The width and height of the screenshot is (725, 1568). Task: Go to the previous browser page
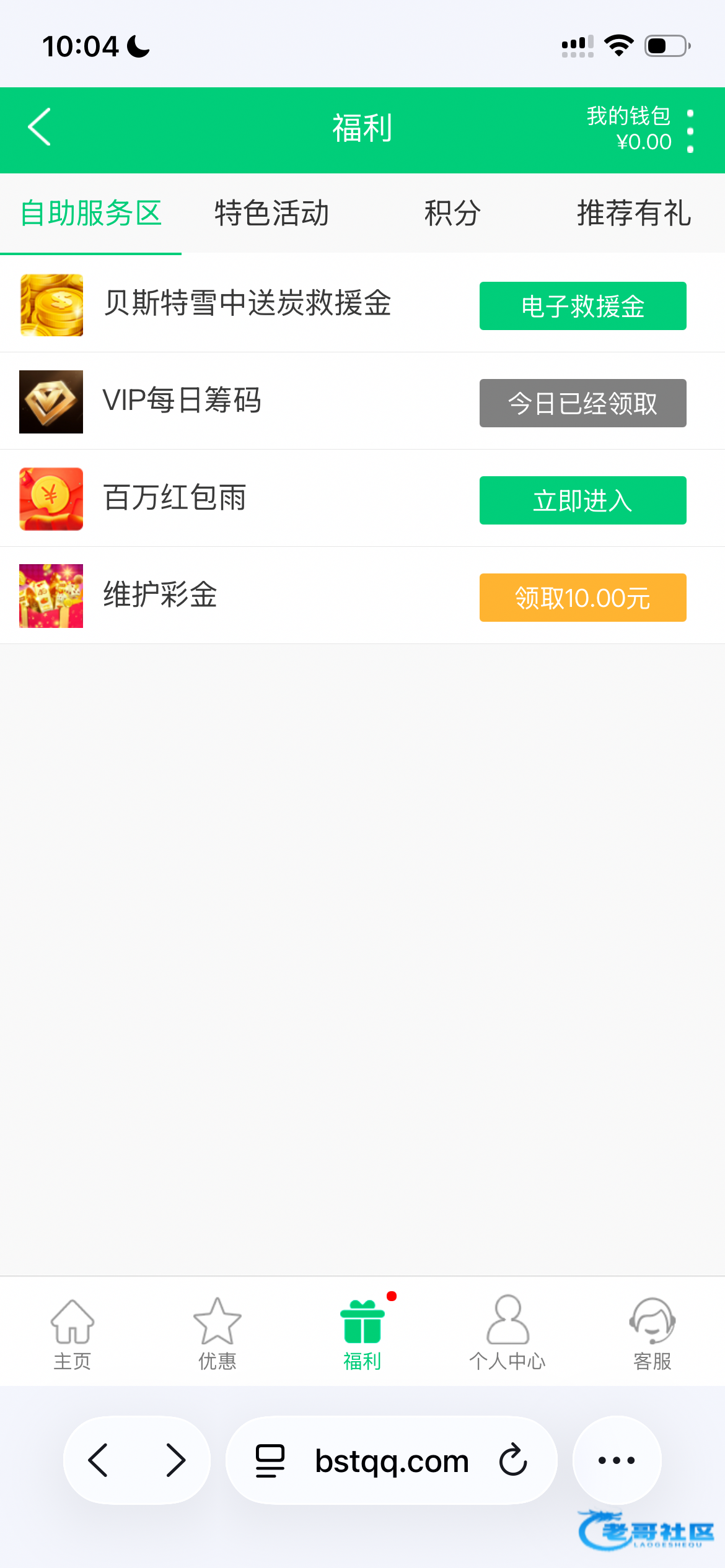pos(99,1460)
